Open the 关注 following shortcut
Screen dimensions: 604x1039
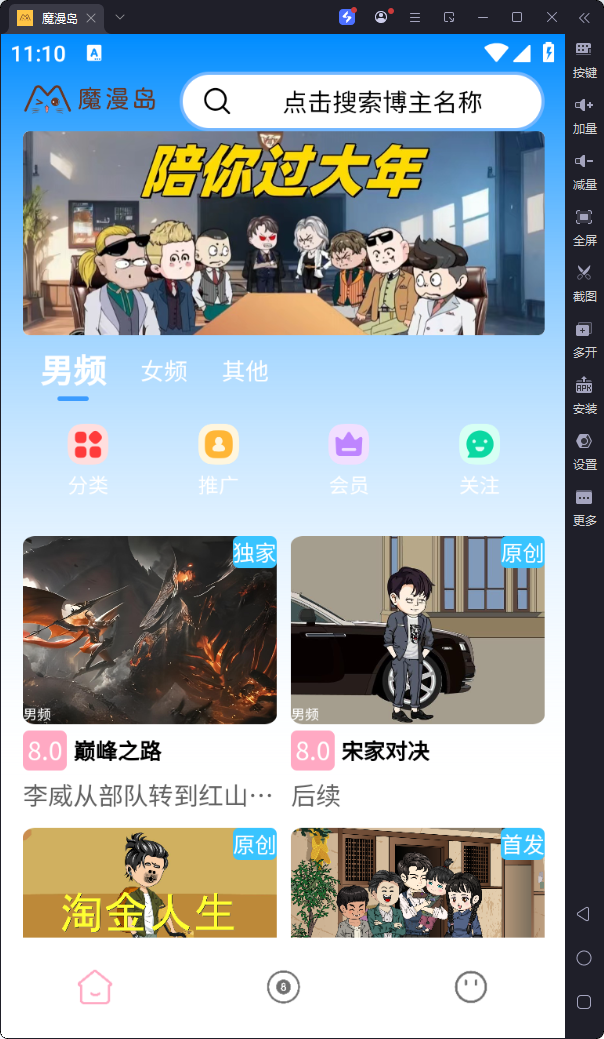[x=479, y=458]
